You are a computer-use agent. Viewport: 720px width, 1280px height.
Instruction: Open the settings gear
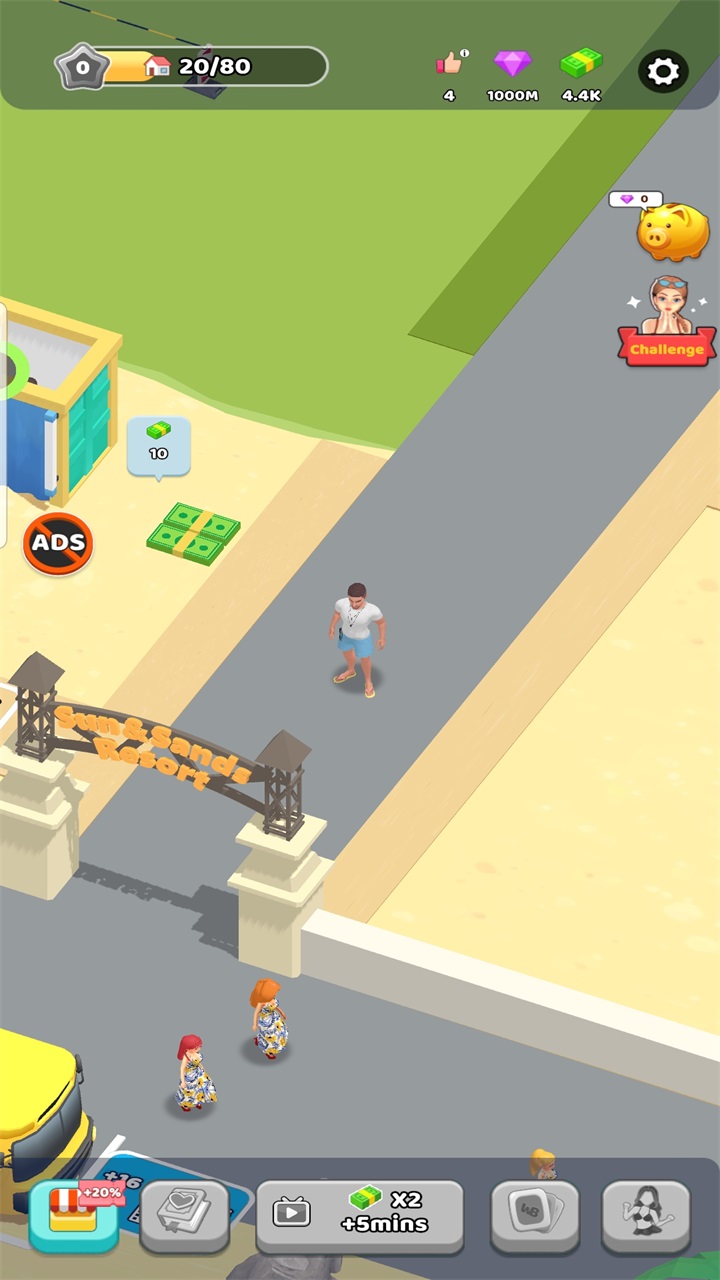click(x=664, y=72)
